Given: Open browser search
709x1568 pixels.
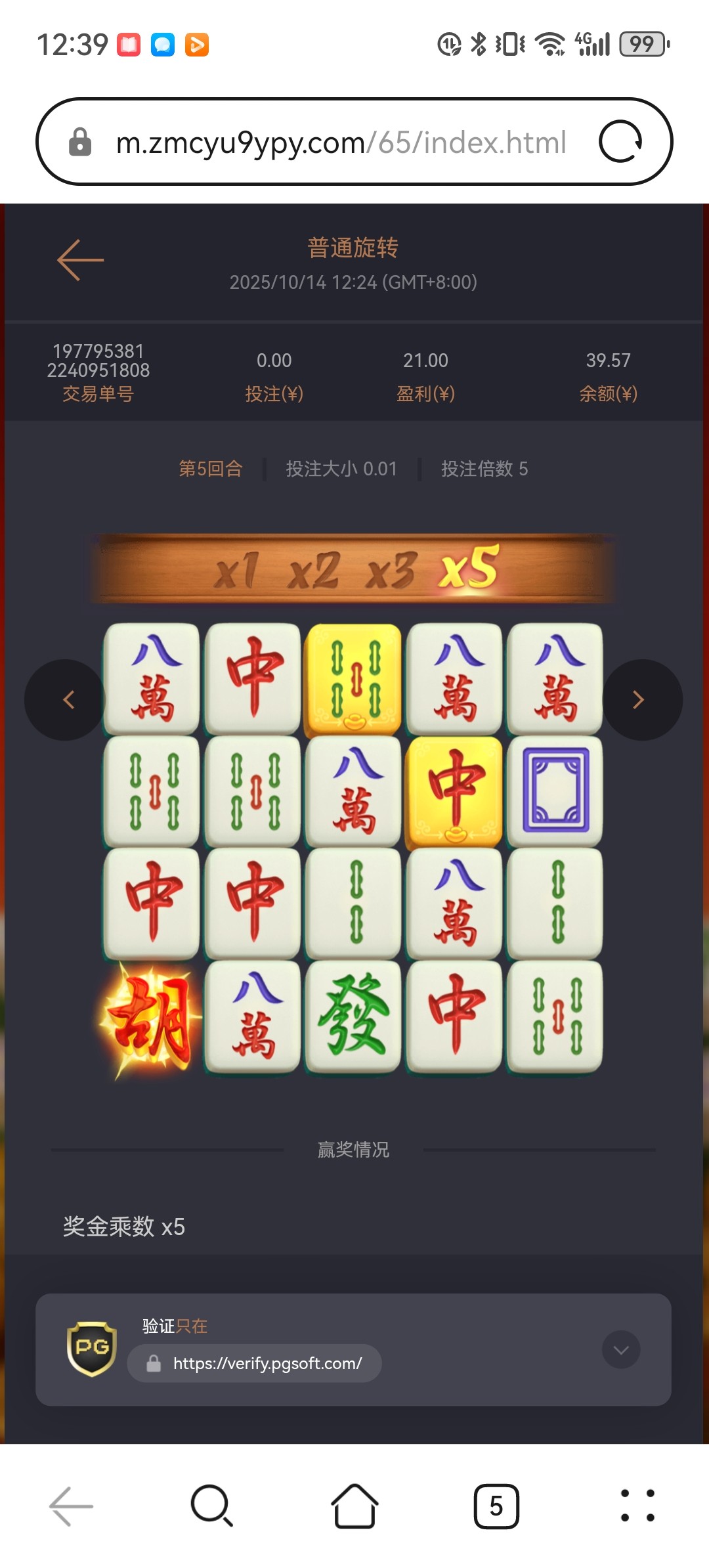Looking at the screenshot, I should click(211, 1506).
